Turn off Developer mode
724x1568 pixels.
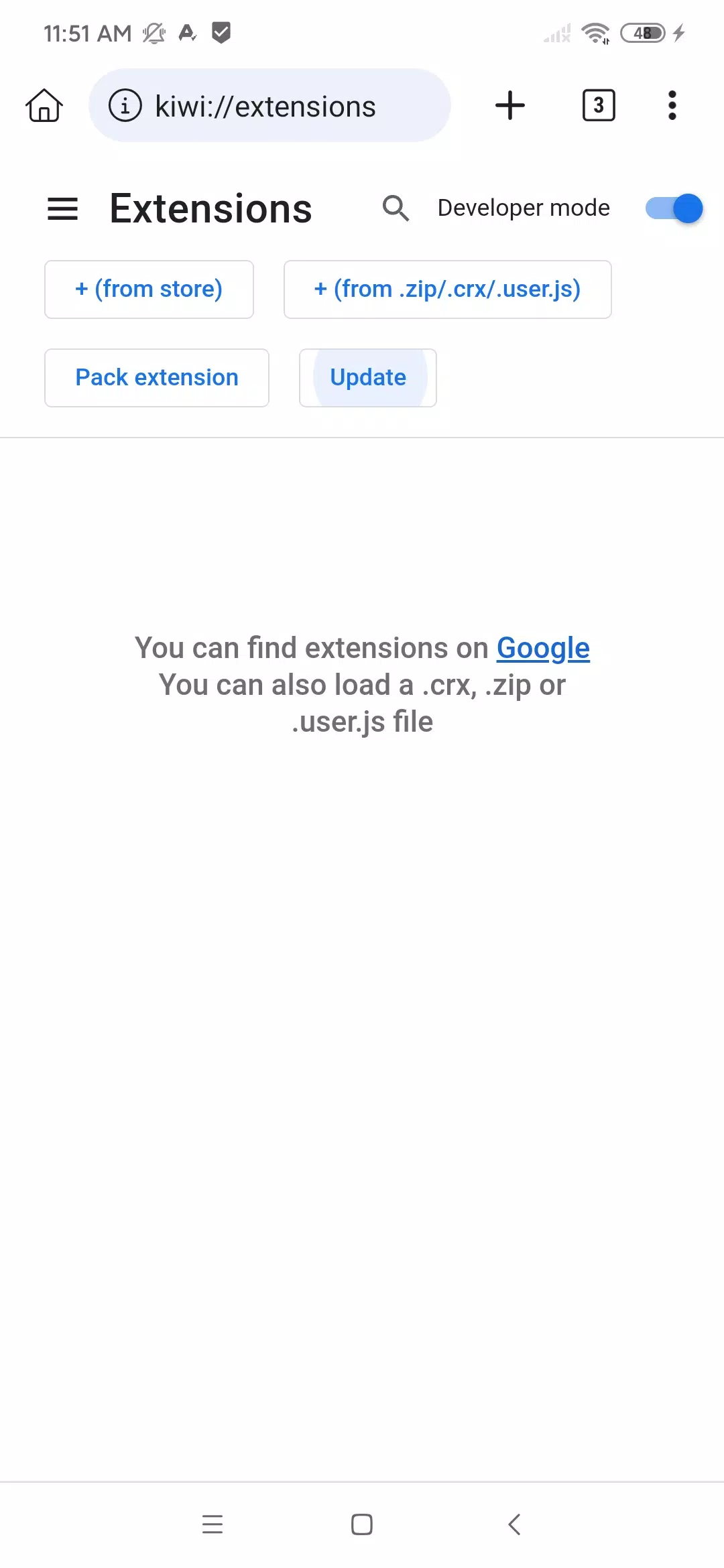pyautogui.click(x=673, y=208)
